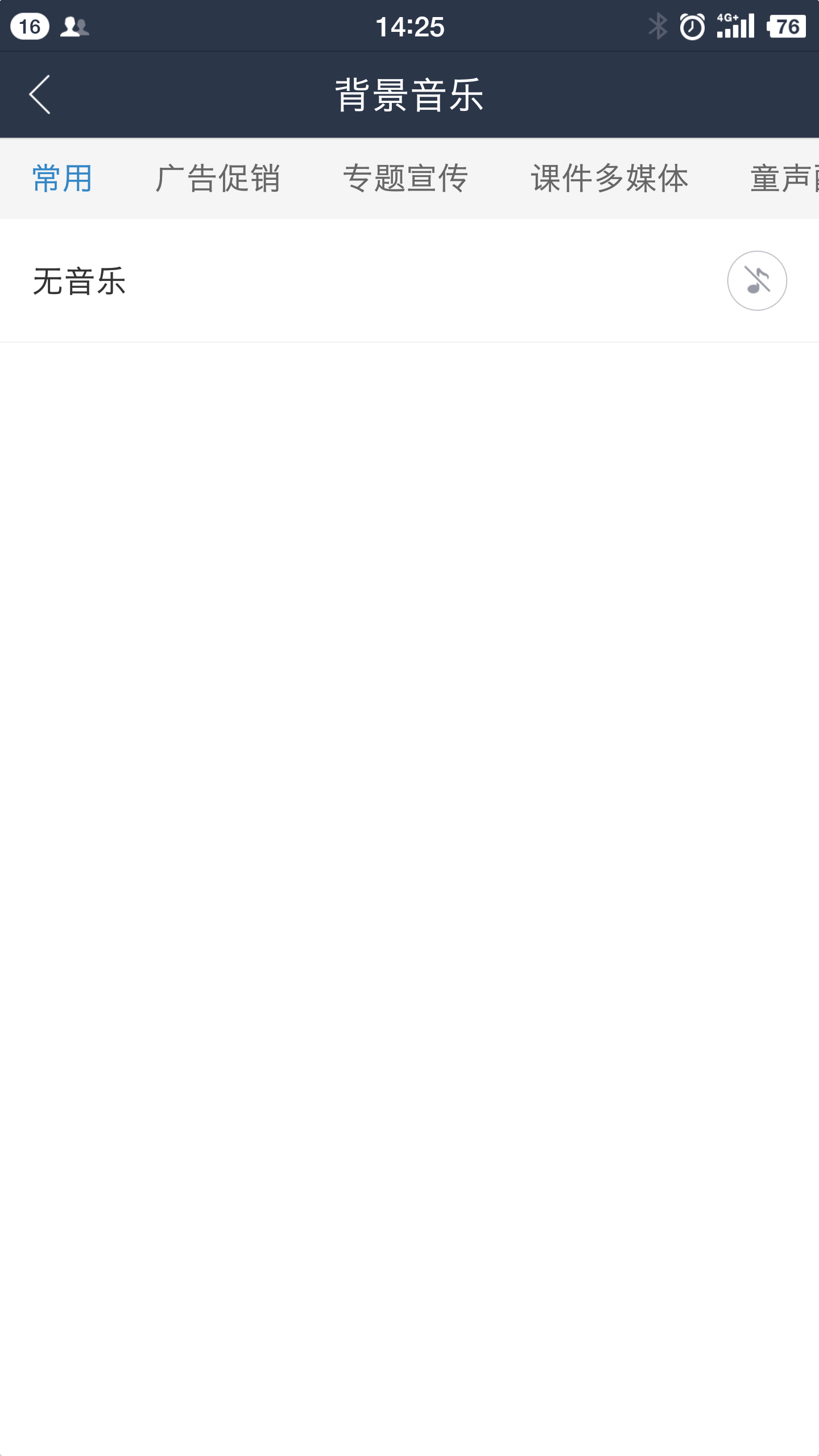Tap the no-music icon next to 无音乐
The height and width of the screenshot is (1456, 819).
point(757,281)
